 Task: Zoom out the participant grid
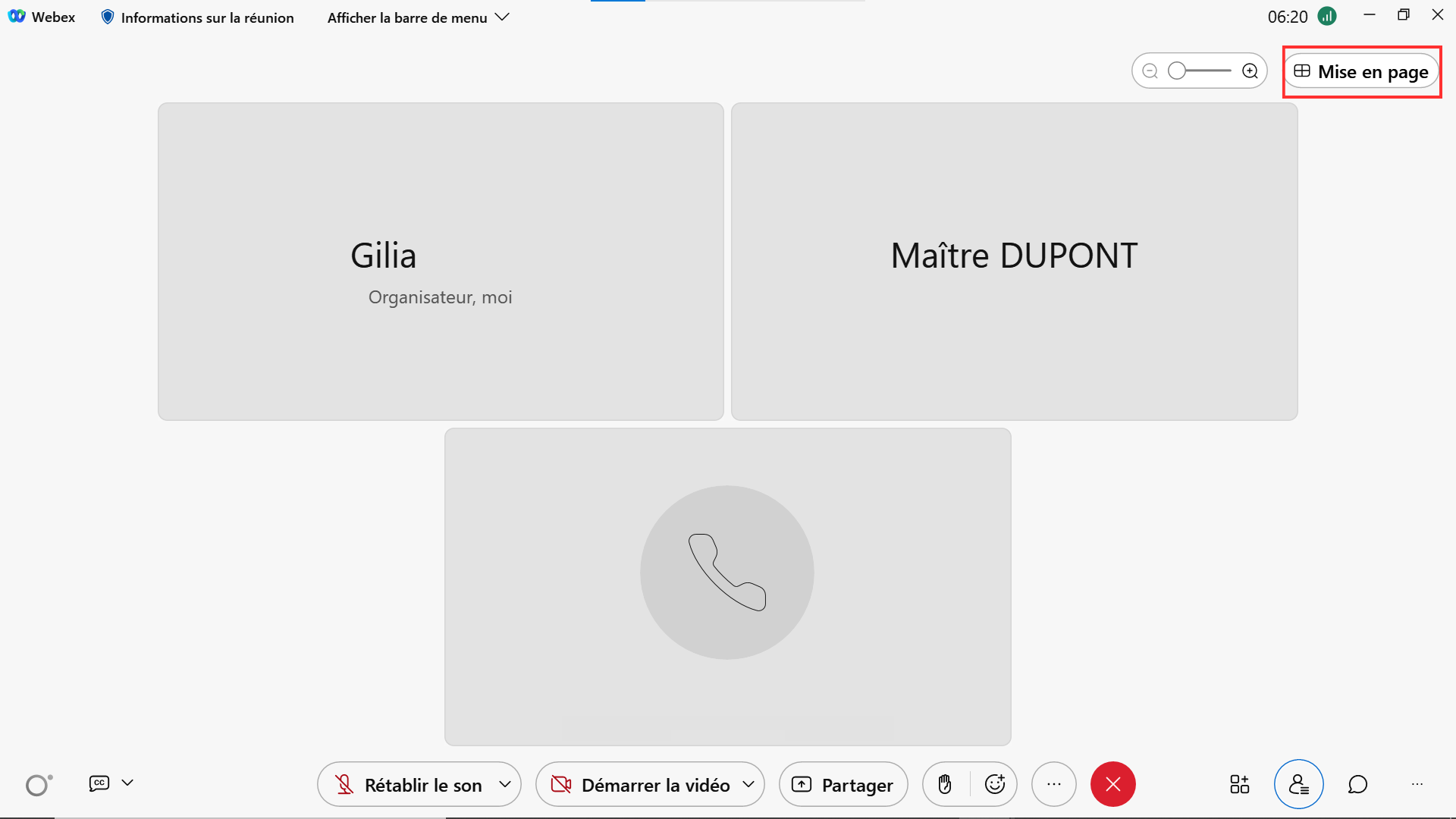coord(1150,71)
